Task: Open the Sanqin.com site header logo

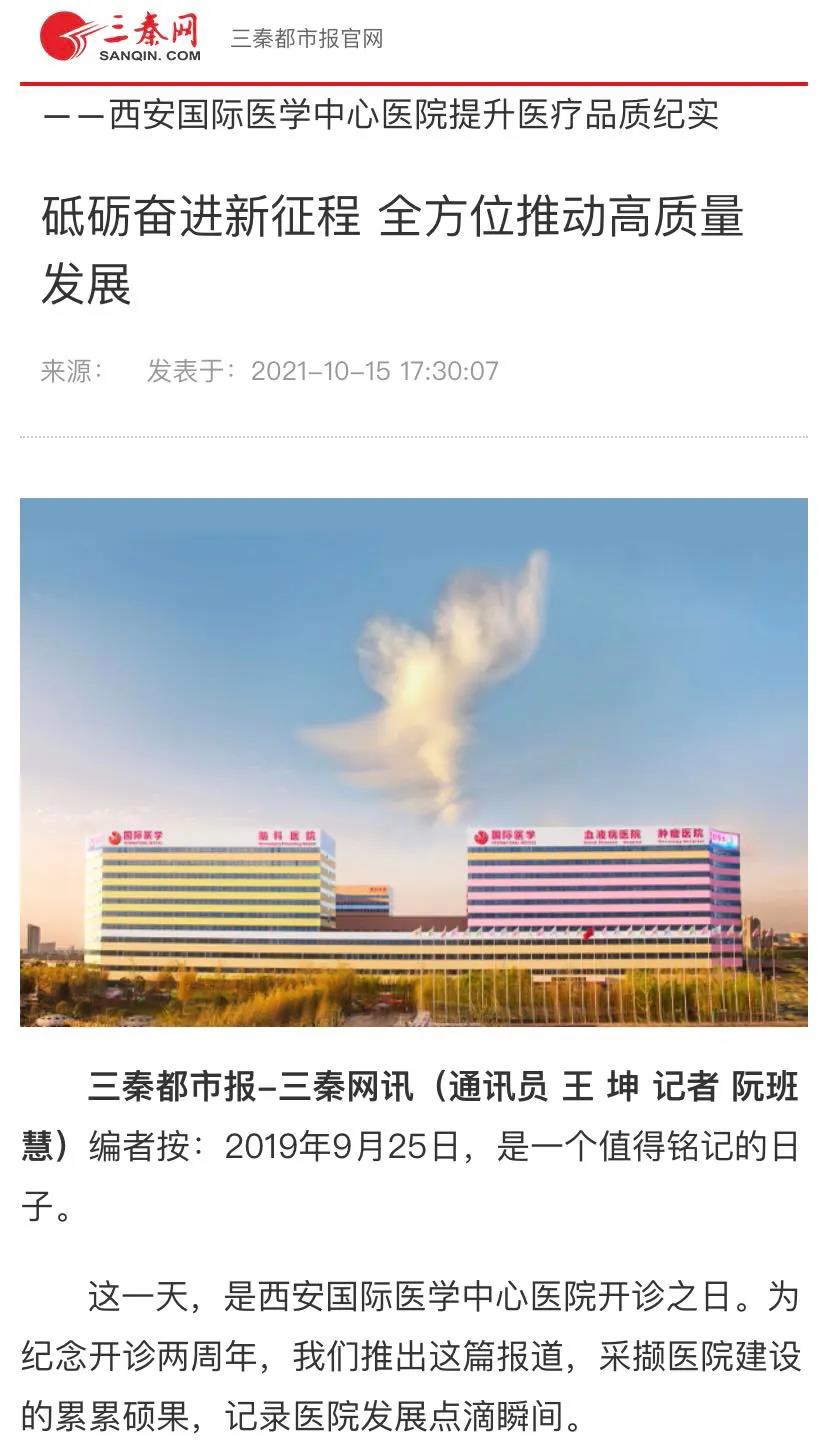Action: 120,37
